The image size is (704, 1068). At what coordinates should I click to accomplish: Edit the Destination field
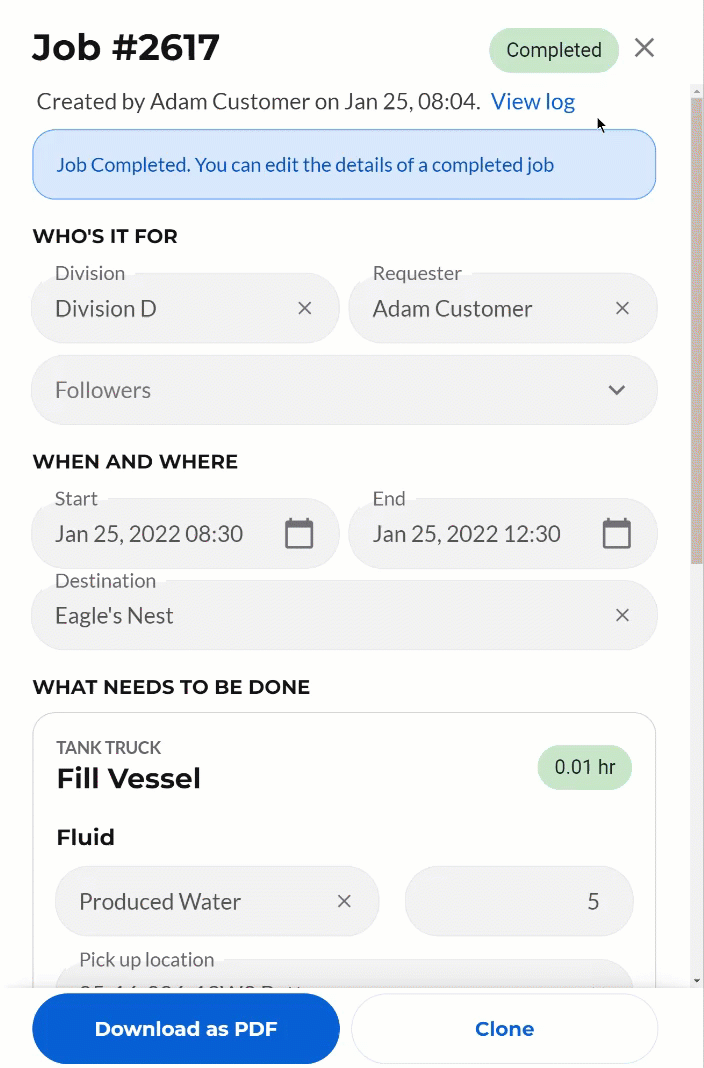(x=300, y=616)
